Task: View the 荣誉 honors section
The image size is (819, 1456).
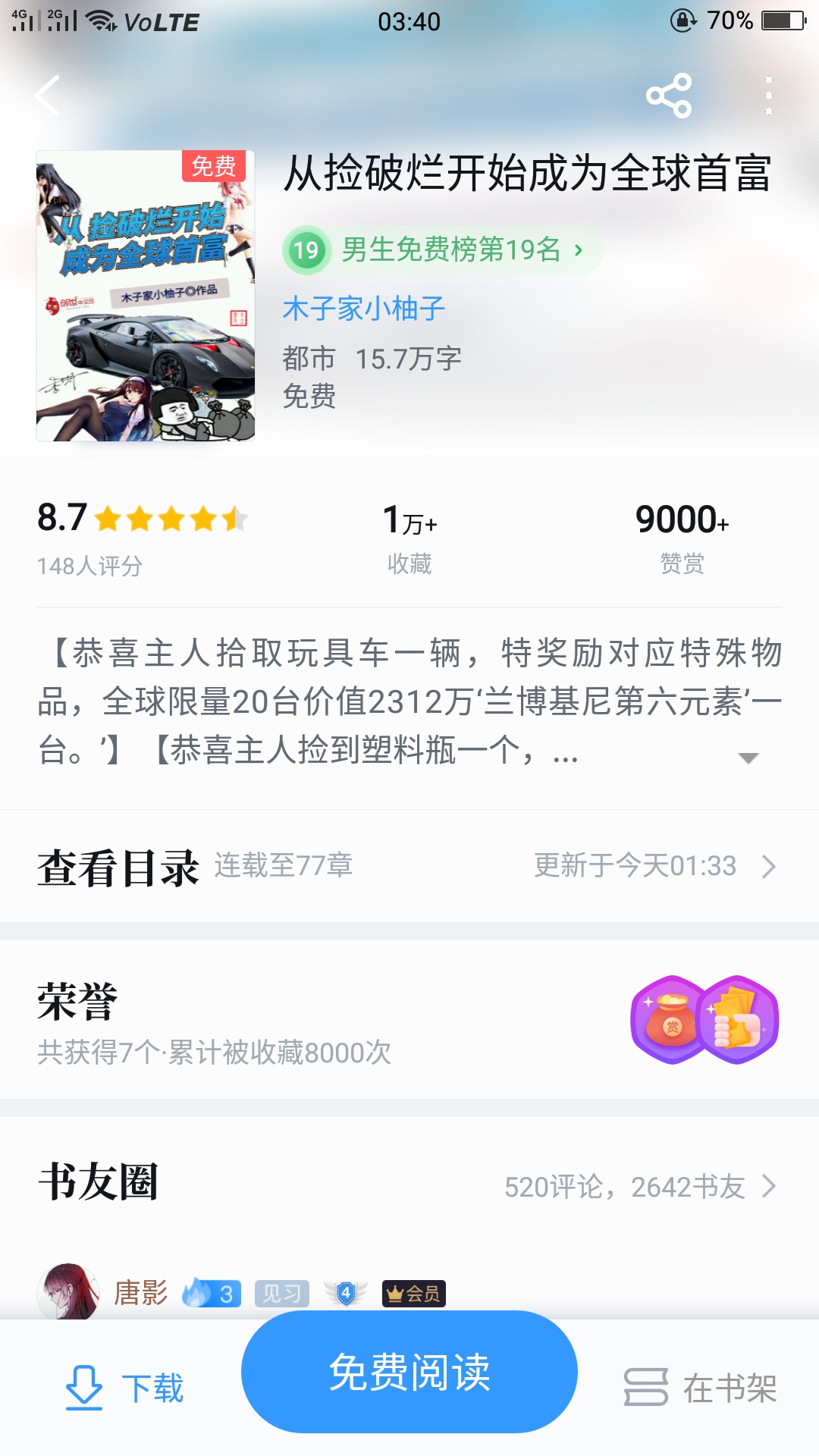Action: point(409,1020)
